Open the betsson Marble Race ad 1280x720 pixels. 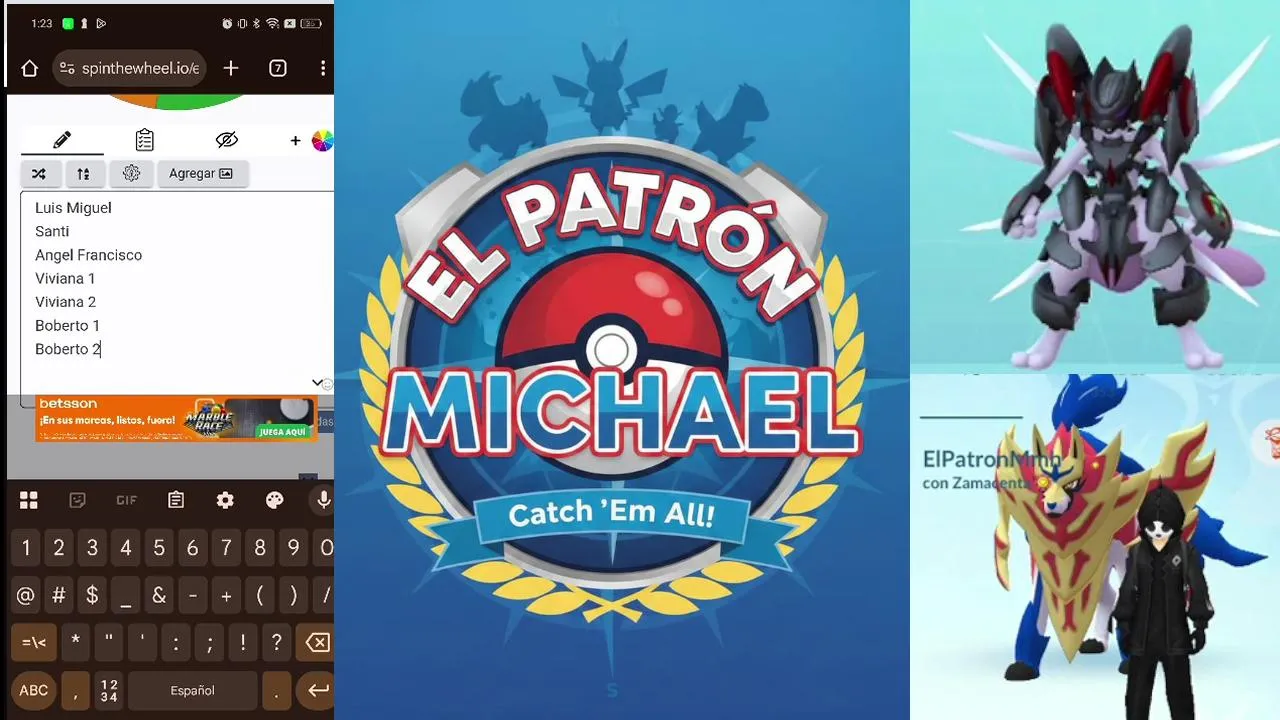(176, 418)
